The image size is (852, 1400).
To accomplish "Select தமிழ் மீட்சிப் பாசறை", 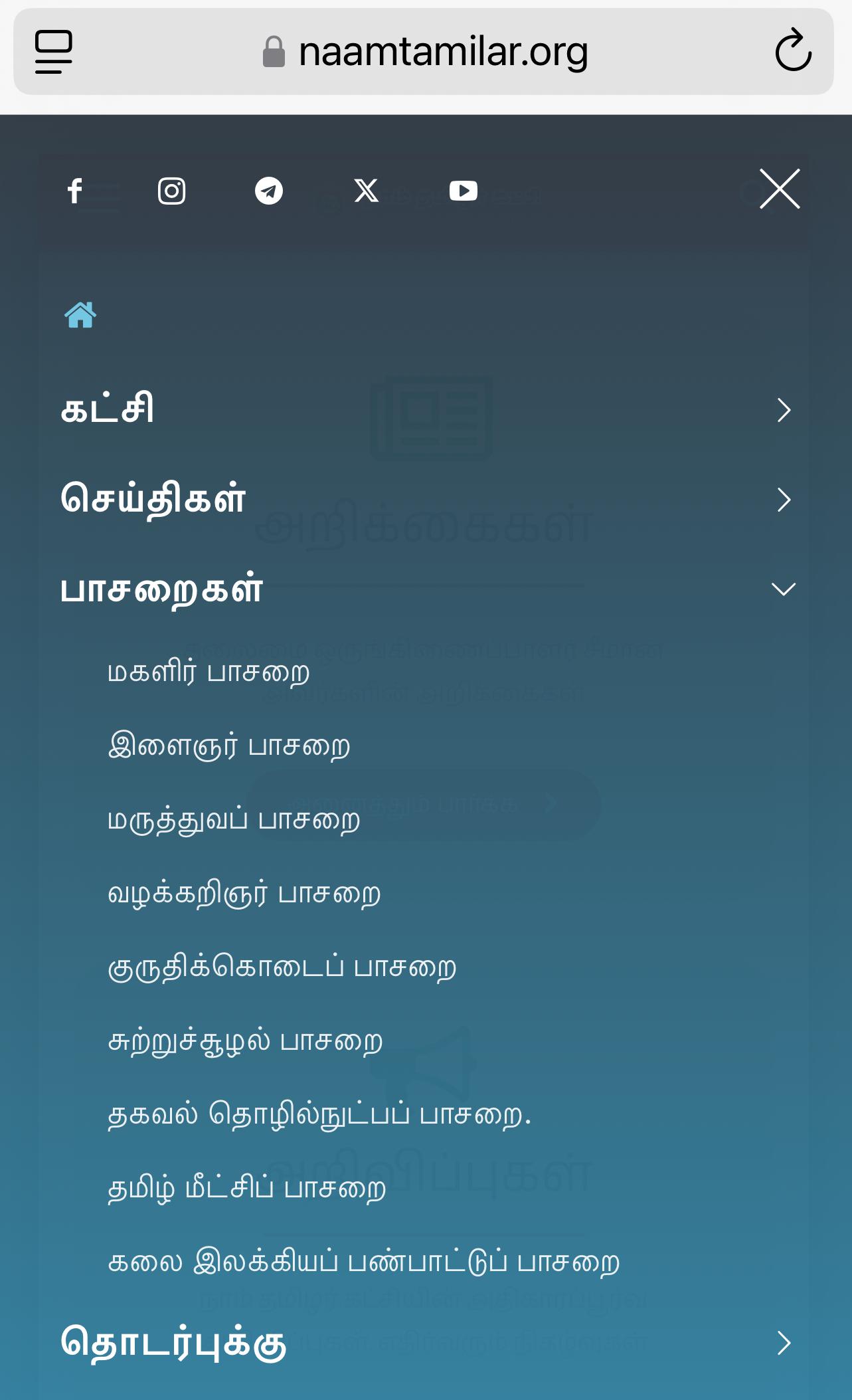I will 247,1189.
